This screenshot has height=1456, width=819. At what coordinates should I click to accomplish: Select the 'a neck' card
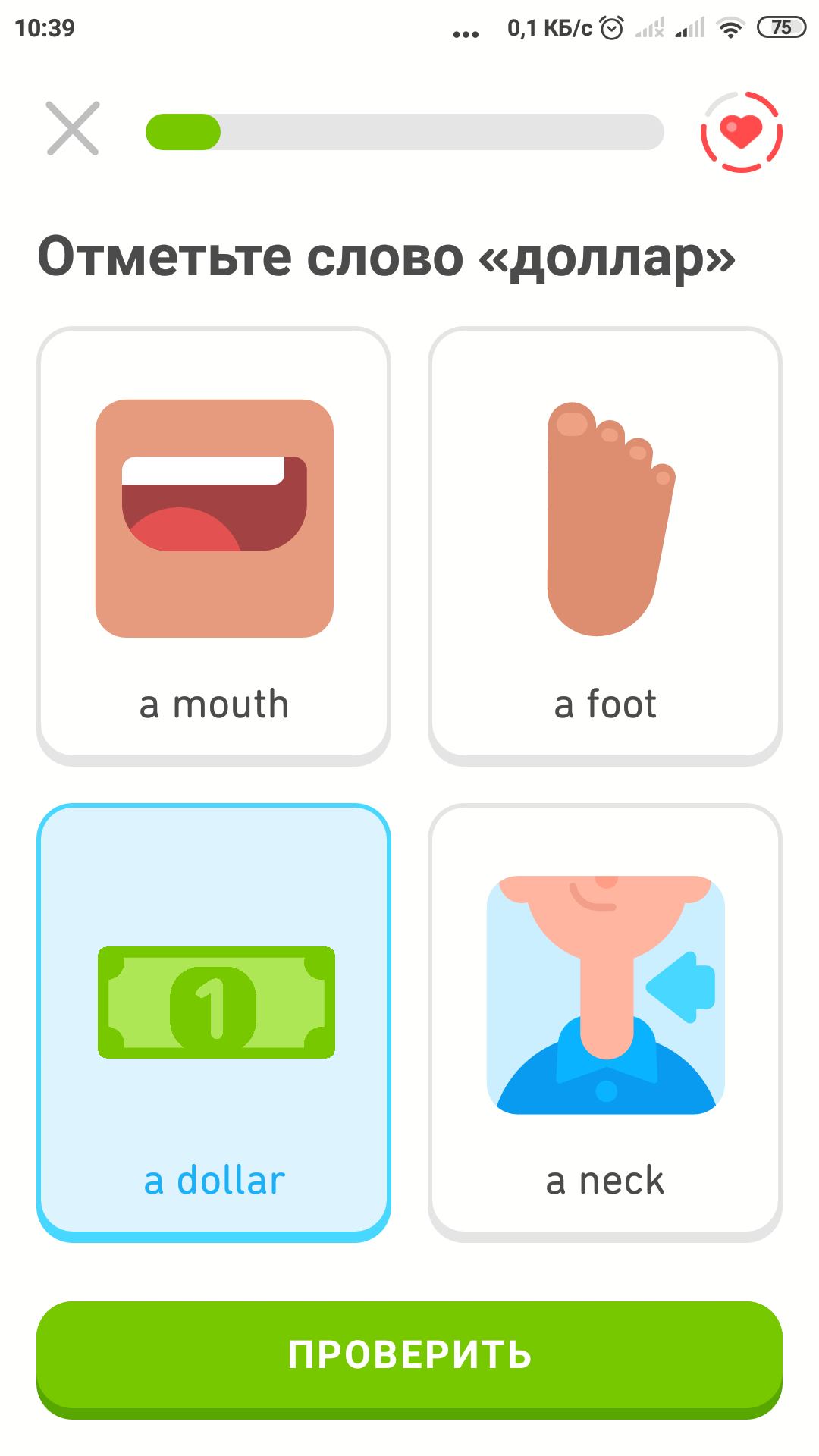604,1021
